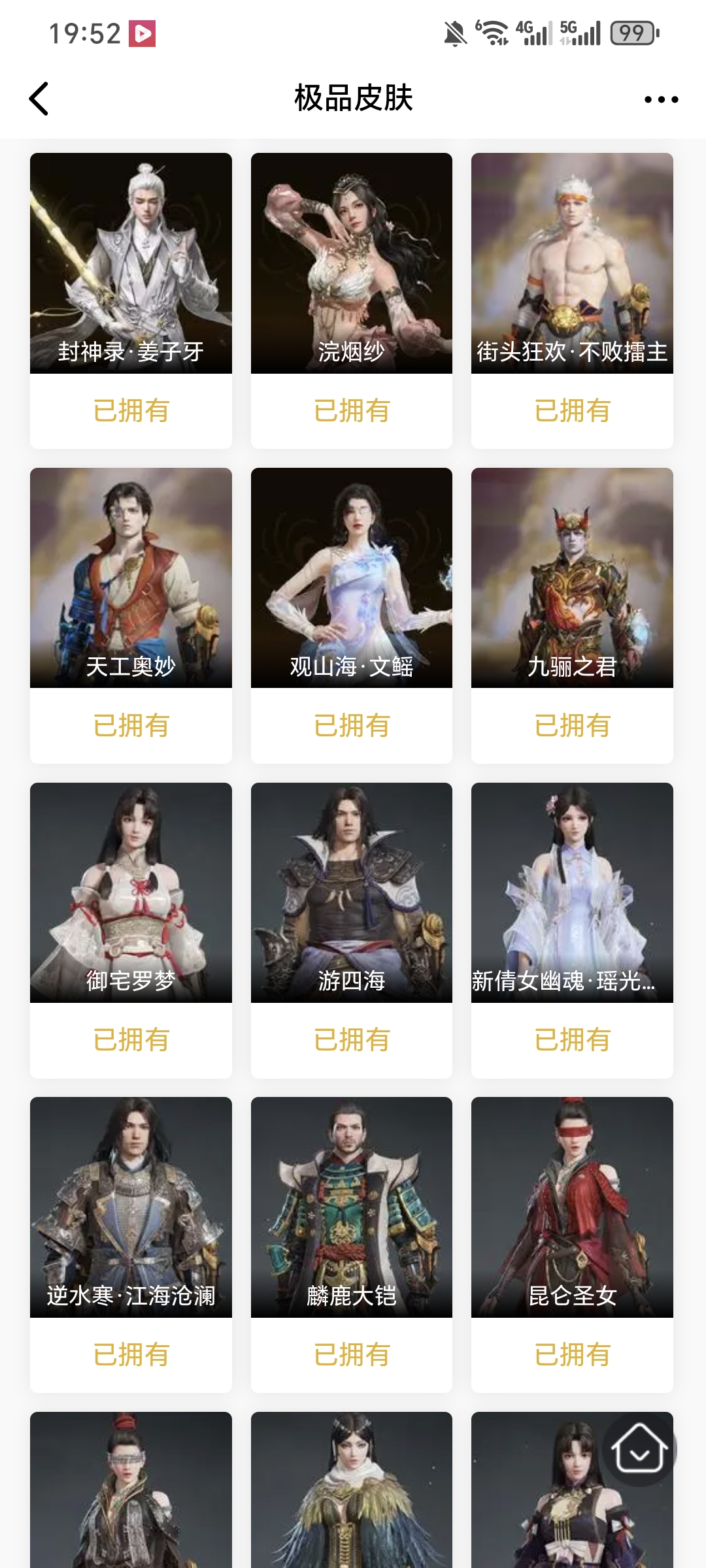Go back from the 极品皮肤 page

(x=39, y=99)
